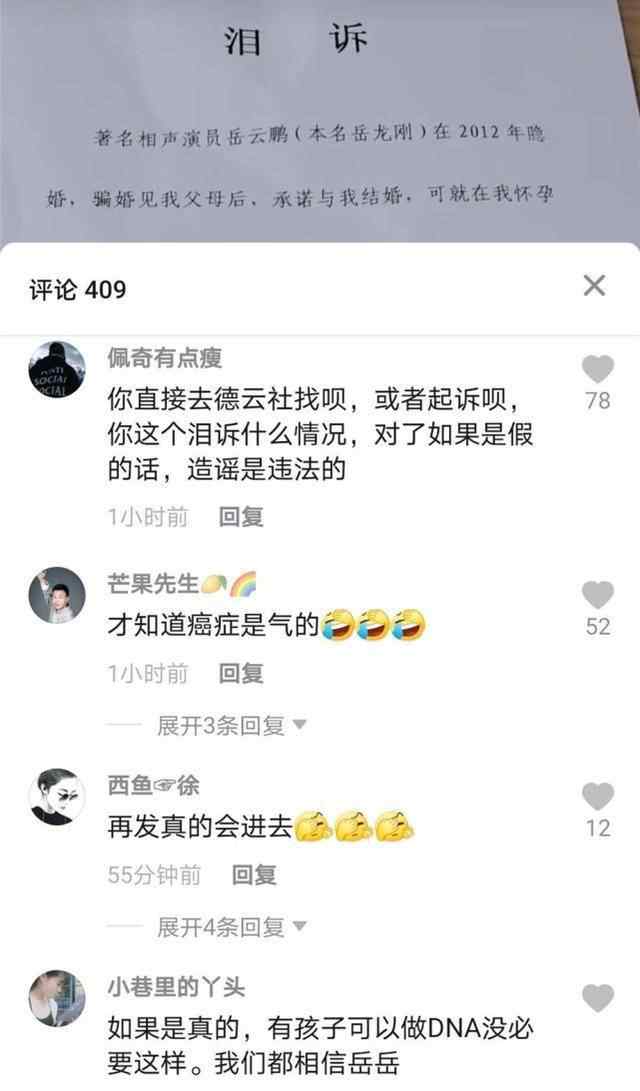640x1091 pixels.
Task: Open 小巷里的丫头's profile avatar
Action: 58,998
